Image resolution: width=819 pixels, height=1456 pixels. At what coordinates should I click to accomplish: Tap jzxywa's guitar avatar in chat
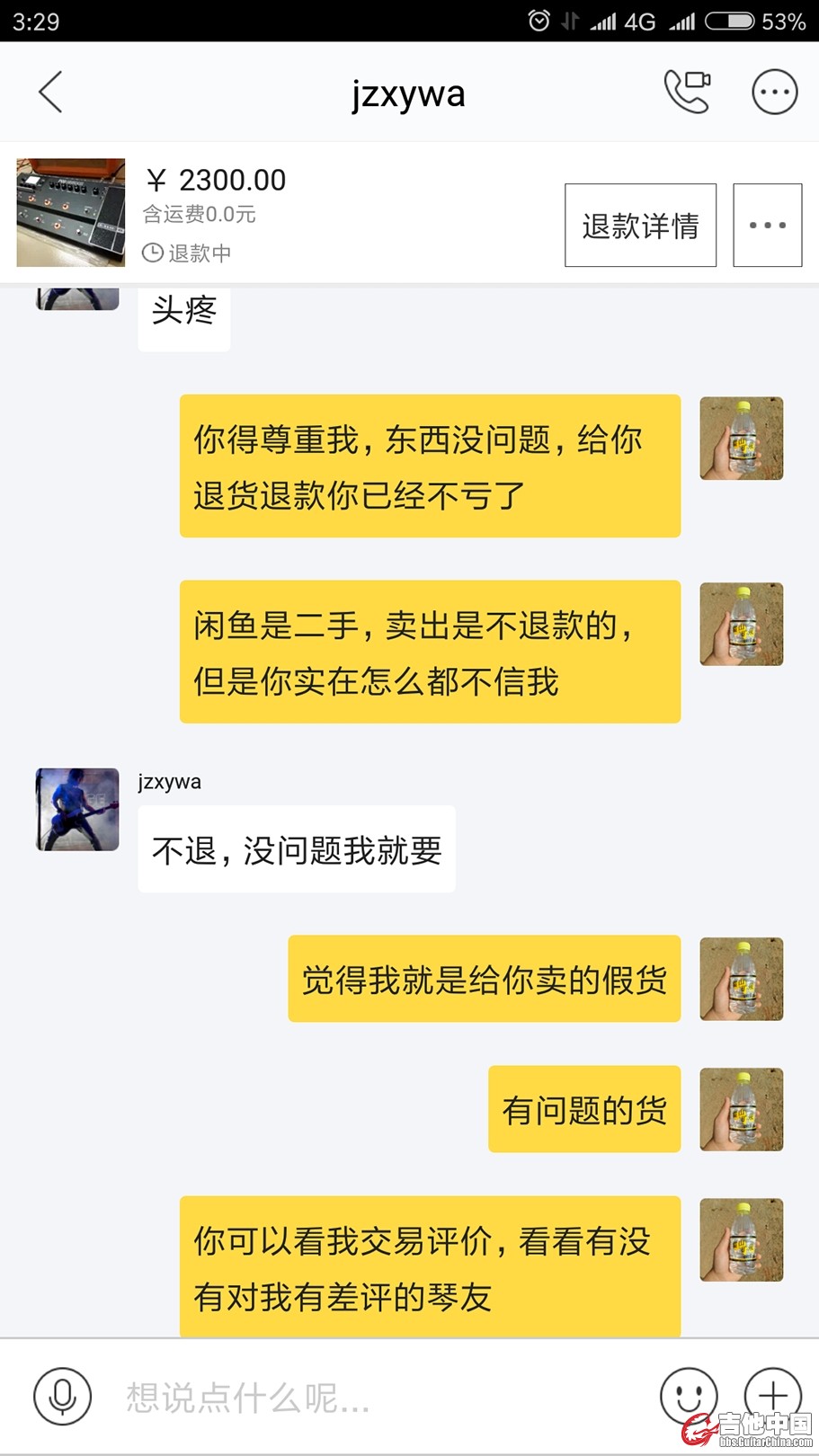(x=77, y=809)
